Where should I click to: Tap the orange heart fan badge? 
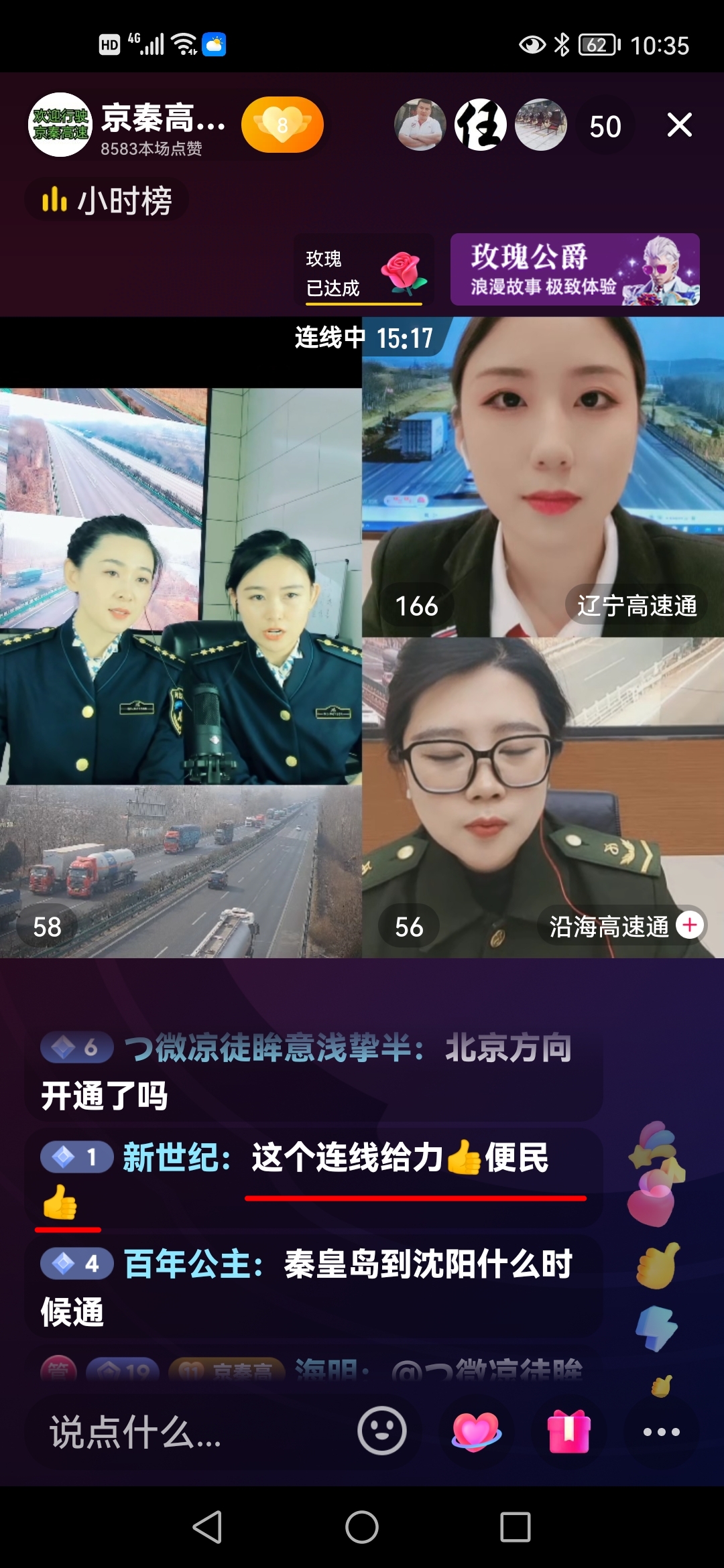pyautogui.click(x=282, y=125)
